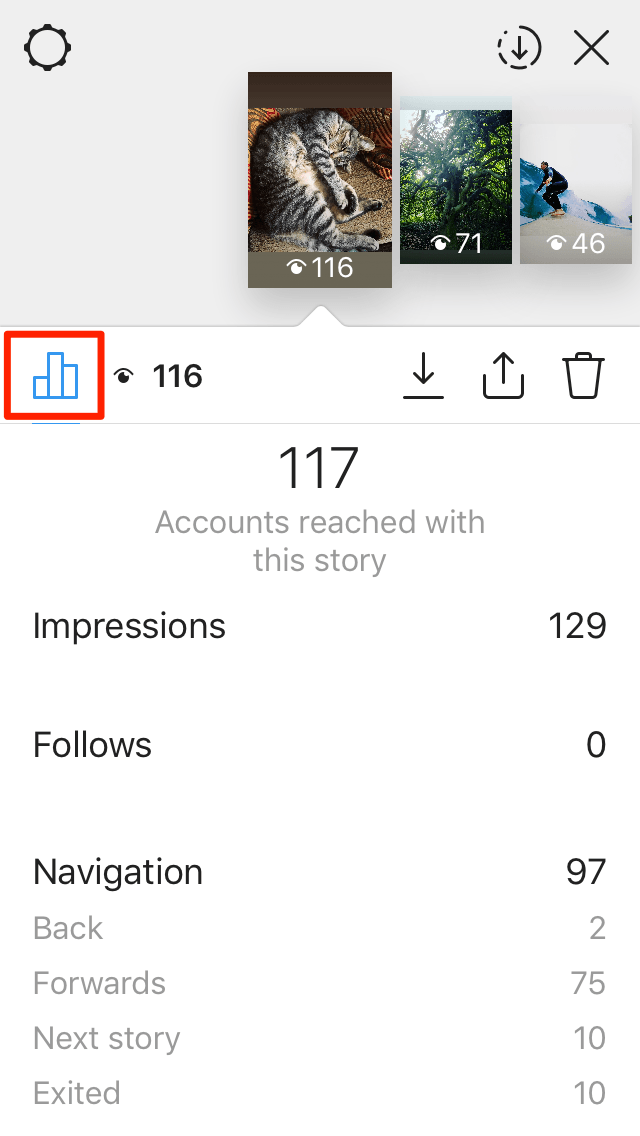
Task: Open story settings gear icon
Action: point(48,47)
